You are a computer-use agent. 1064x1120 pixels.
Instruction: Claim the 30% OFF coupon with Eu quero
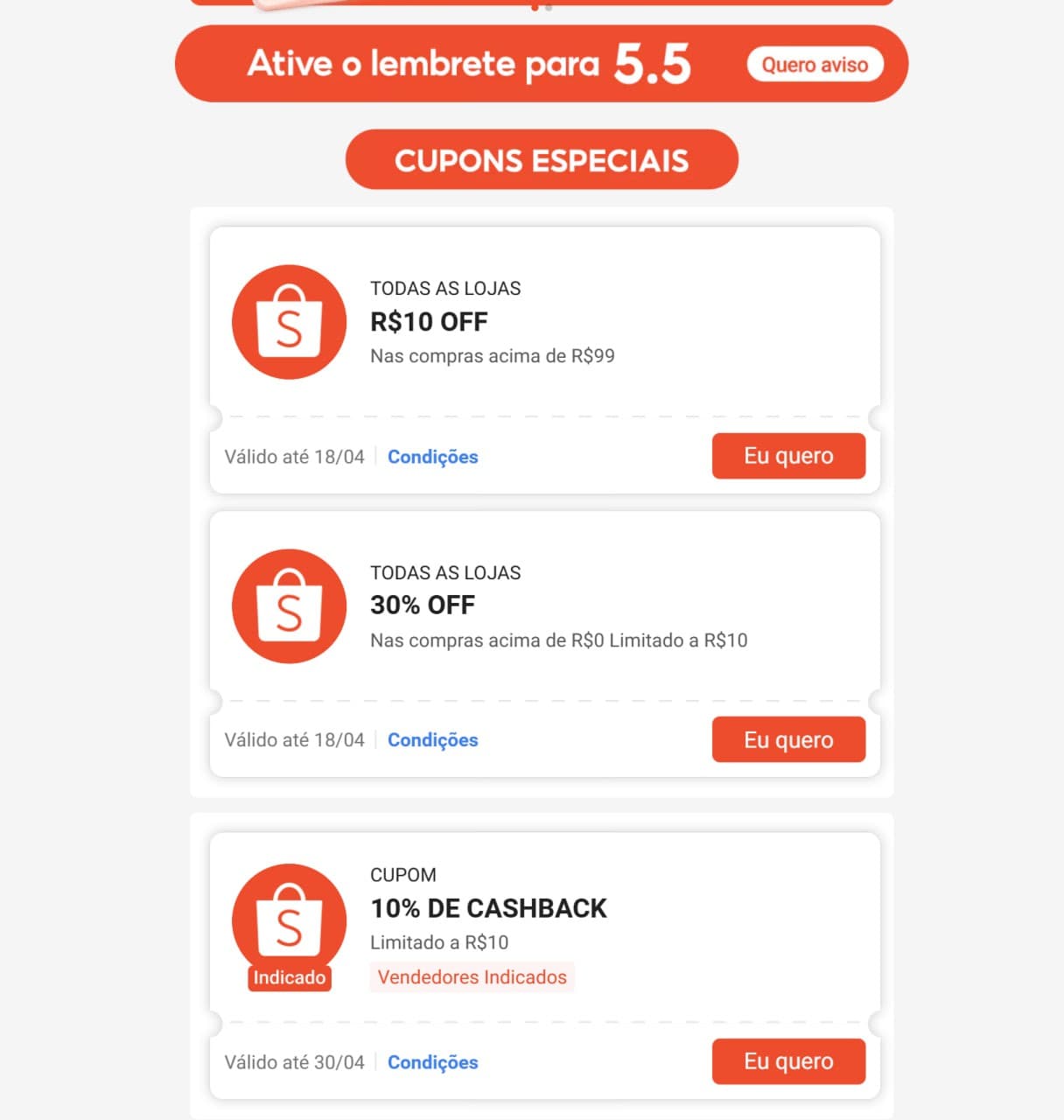787,739
